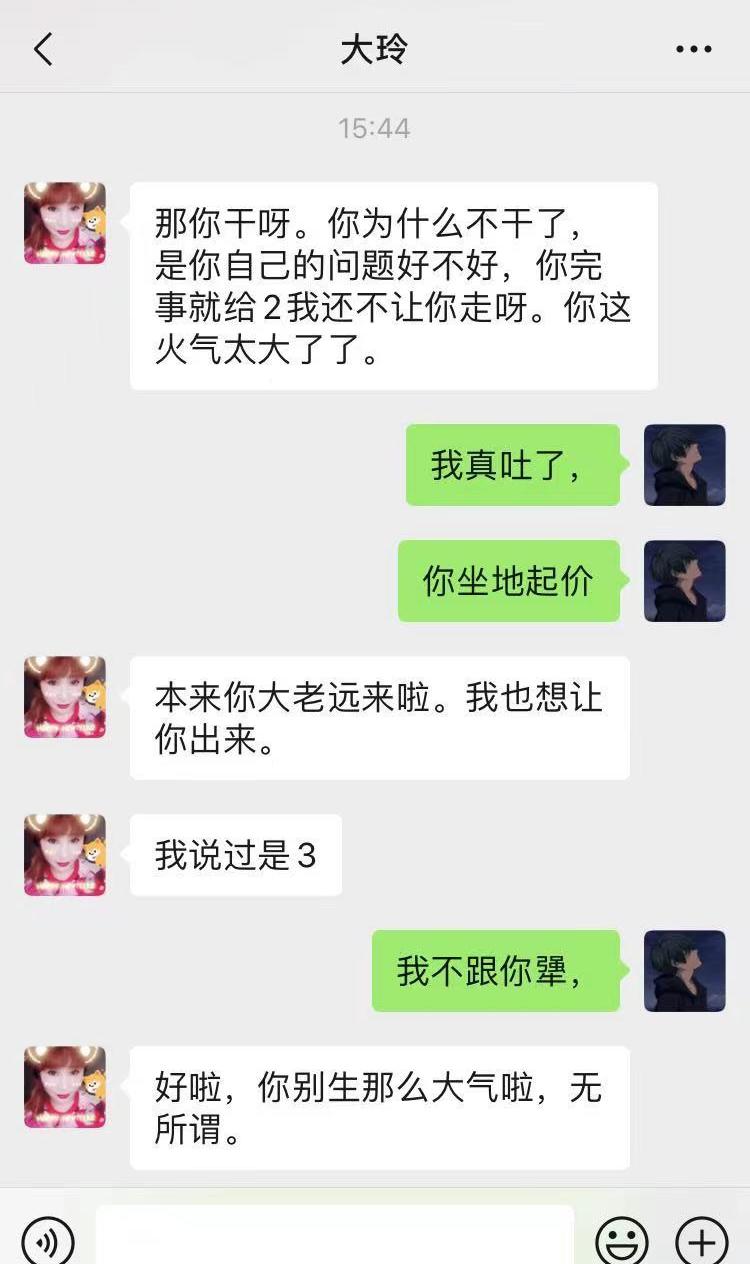
Task: Select the chat title 大玲 at the top
Action: [x=375, y=48]
